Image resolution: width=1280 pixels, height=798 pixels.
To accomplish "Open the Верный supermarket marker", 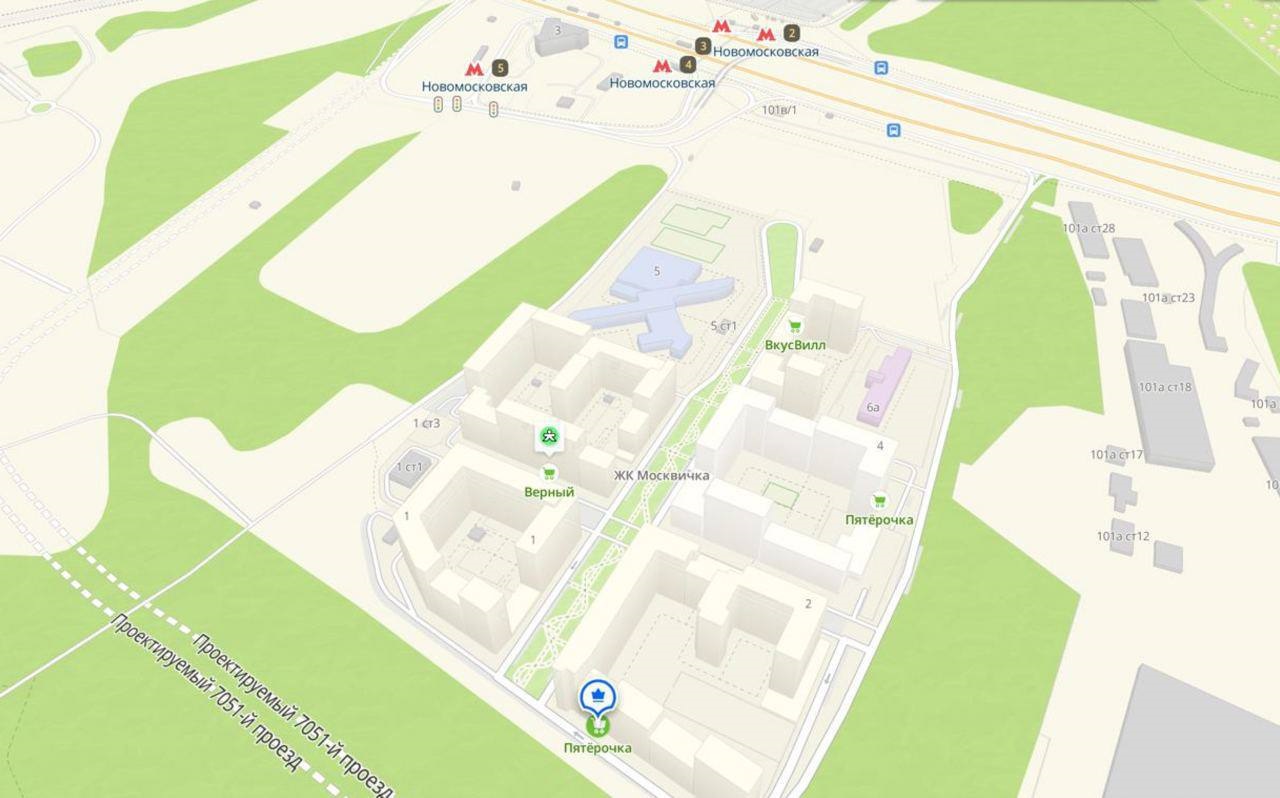I will 548,474.
